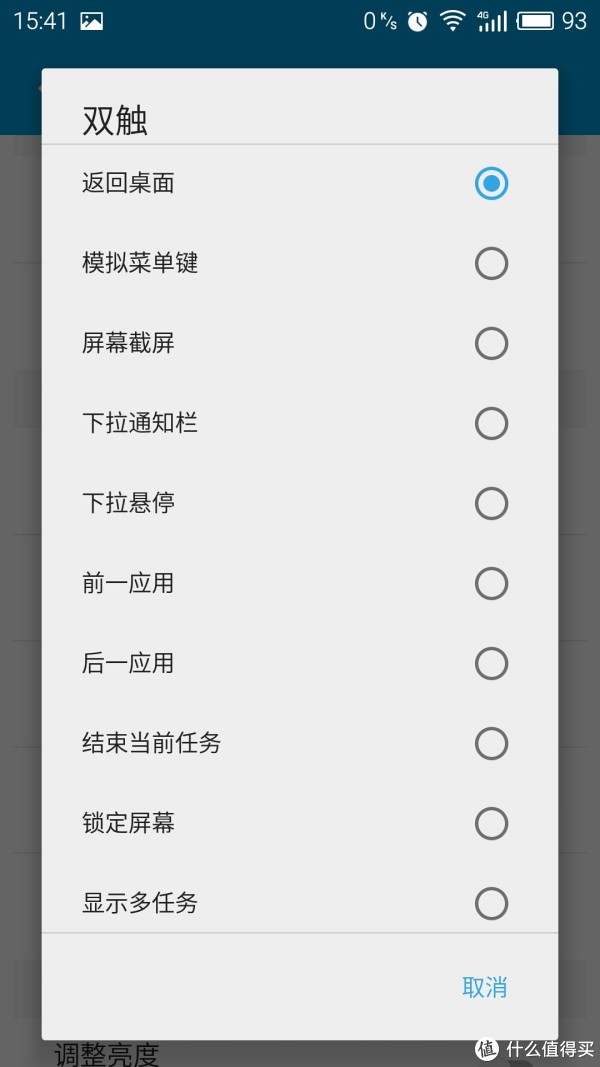The height and width of the screenshot is (1067, 600).
Task: Choose 模拟菜单键 for double touch
Action: click(299, 263)
